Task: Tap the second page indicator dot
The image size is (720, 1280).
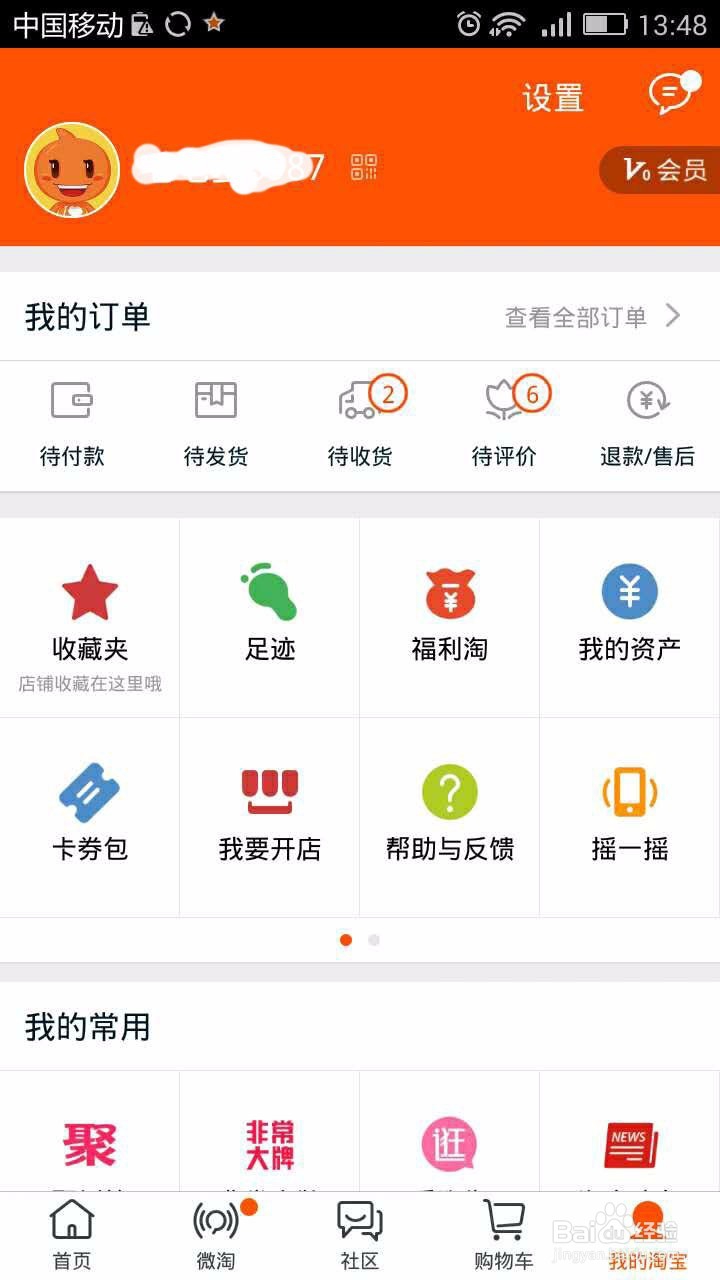Action: (x=374, y=940)
